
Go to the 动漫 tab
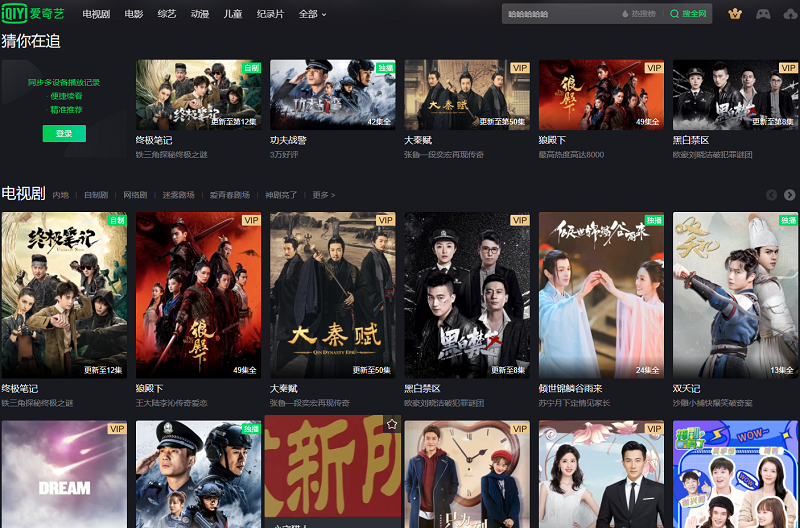click(199, 14)
